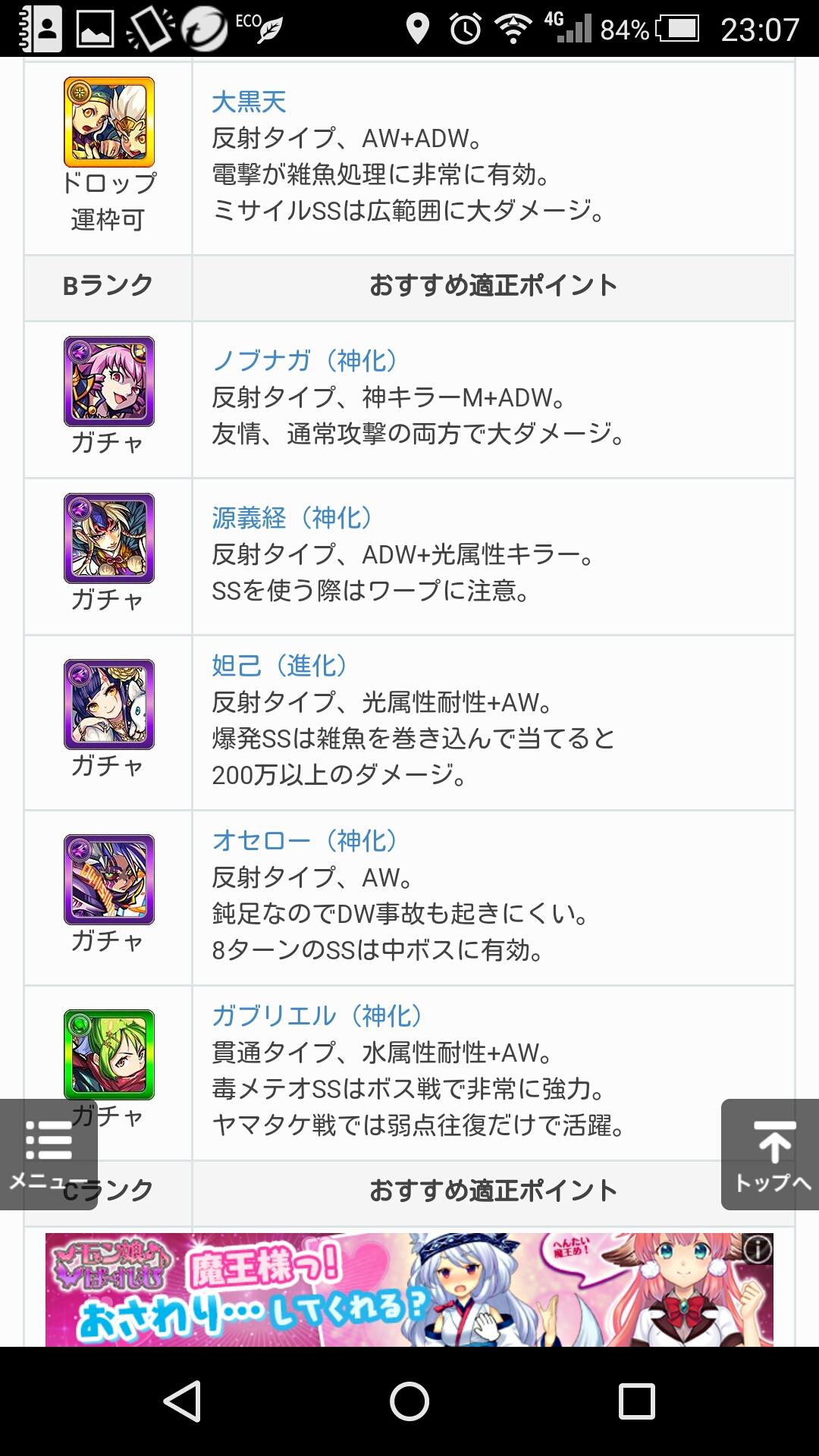Tap the info icon on the ad banner
Screen dimensions: 819x1456
click(x=757, y=1249)
